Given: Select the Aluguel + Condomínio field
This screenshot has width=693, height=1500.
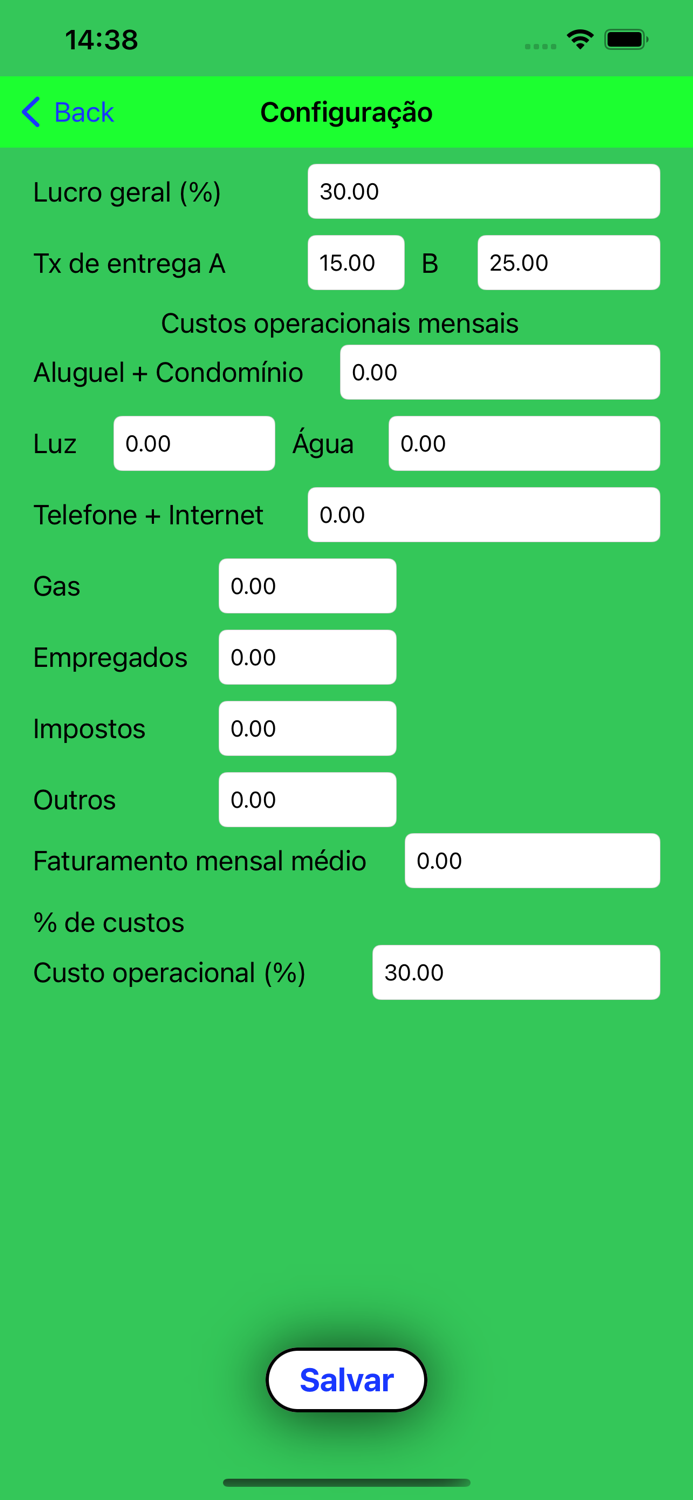Looking at the screenshot, I should click(499, 372).
